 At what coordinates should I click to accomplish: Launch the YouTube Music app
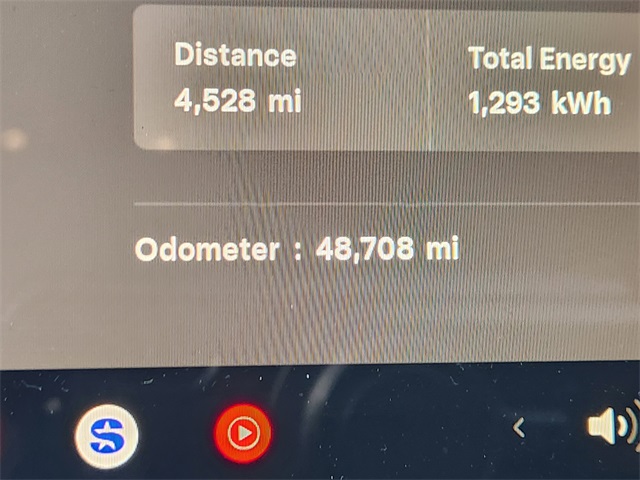pyautogui.click(x=242, y=434)
